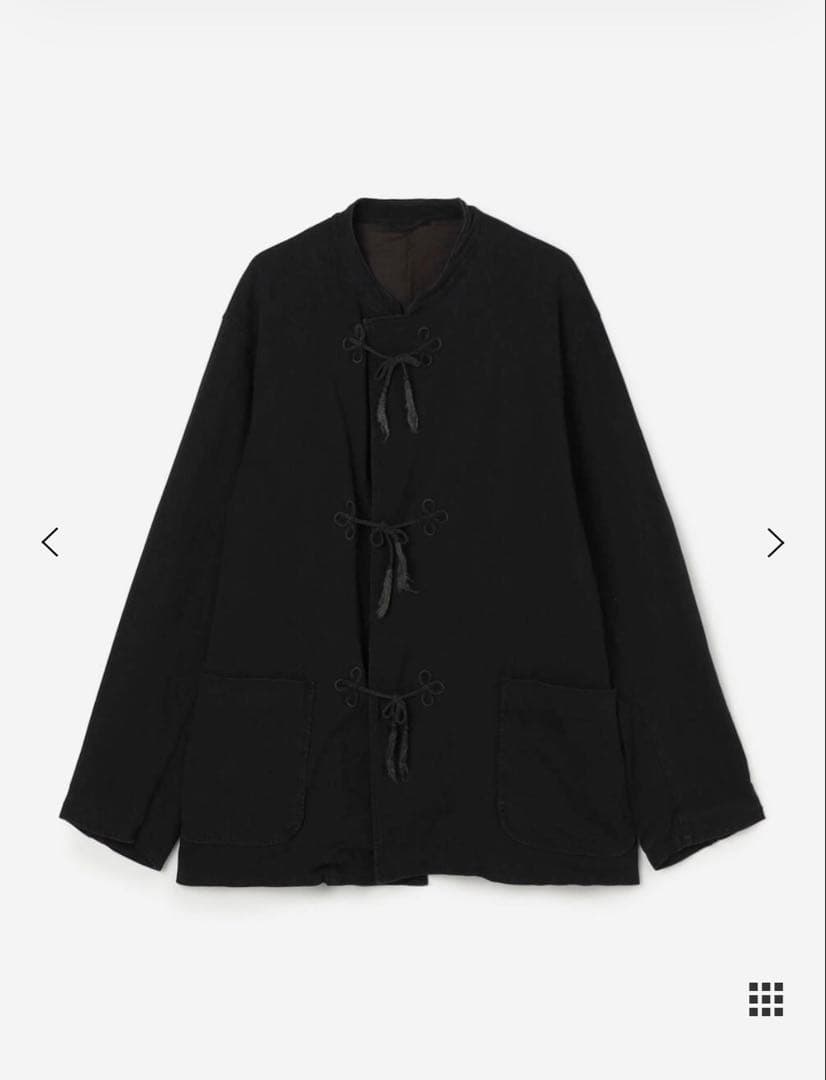Go to the previous product image
This screenshot has height=1080, width=826.
pyautogui.click(x=50, y=542)
